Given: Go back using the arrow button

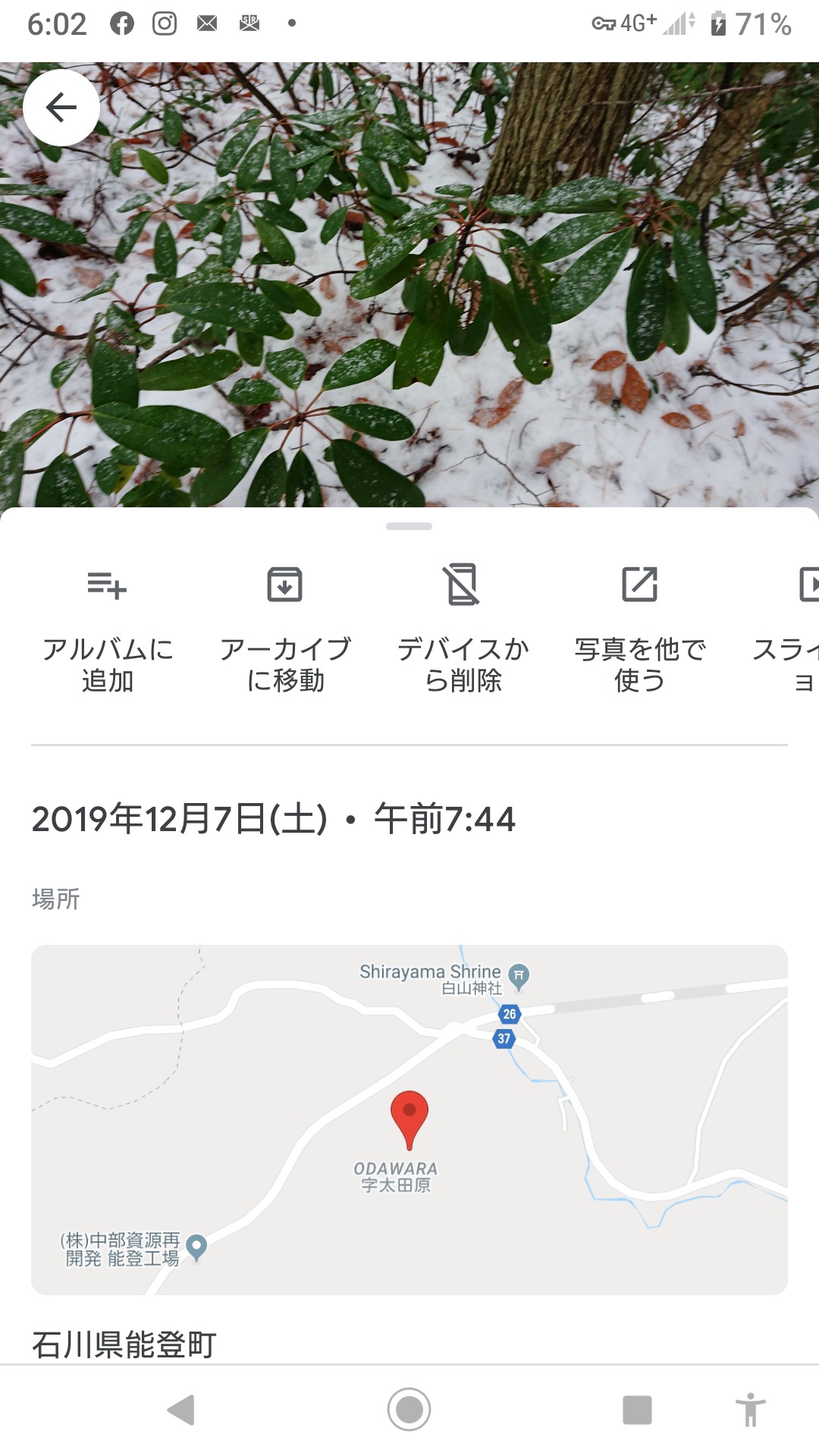Looking at the screenshot, I should tap(61, 108).
